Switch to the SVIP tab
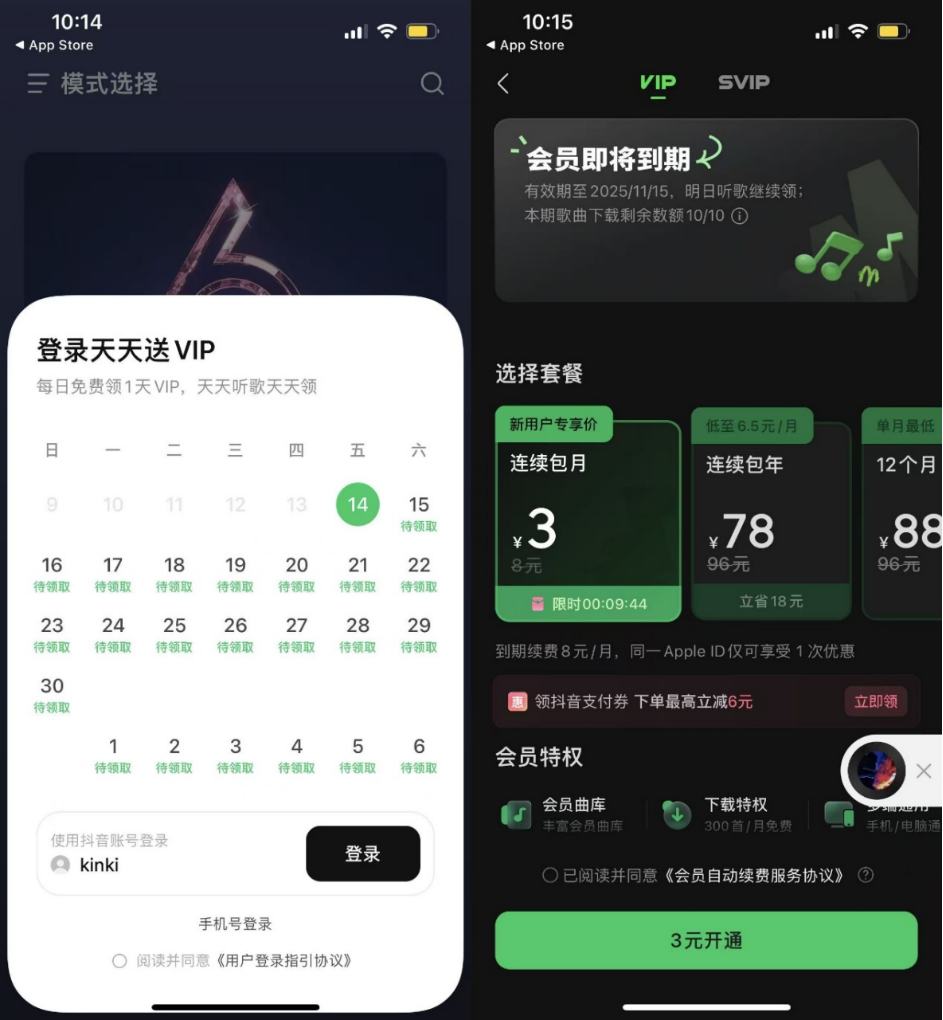Screen dimensions: 943x1020 [743, 83]
